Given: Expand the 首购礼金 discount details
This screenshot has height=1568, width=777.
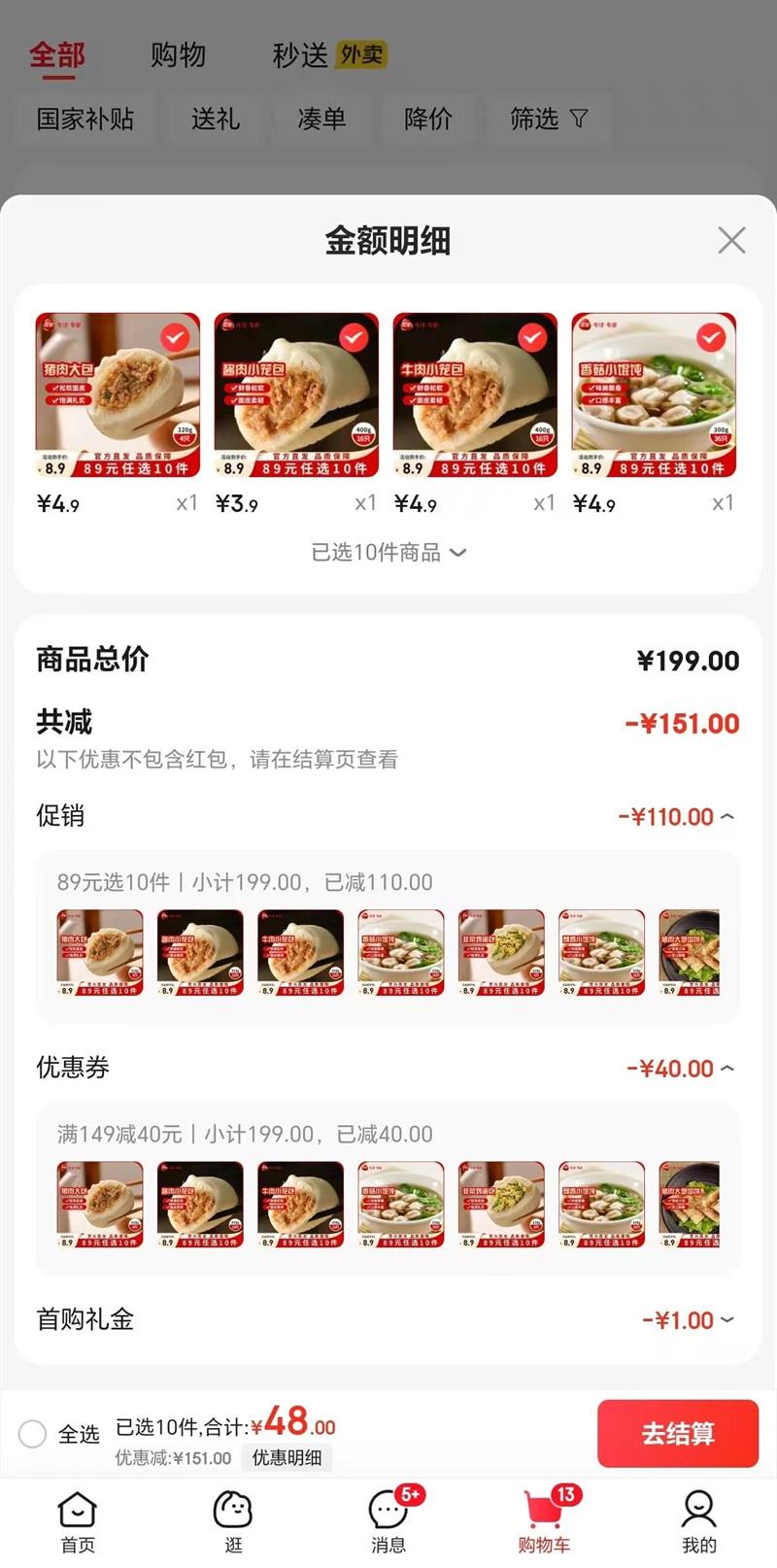Looking at the screenshot, I should [688, 1320].
